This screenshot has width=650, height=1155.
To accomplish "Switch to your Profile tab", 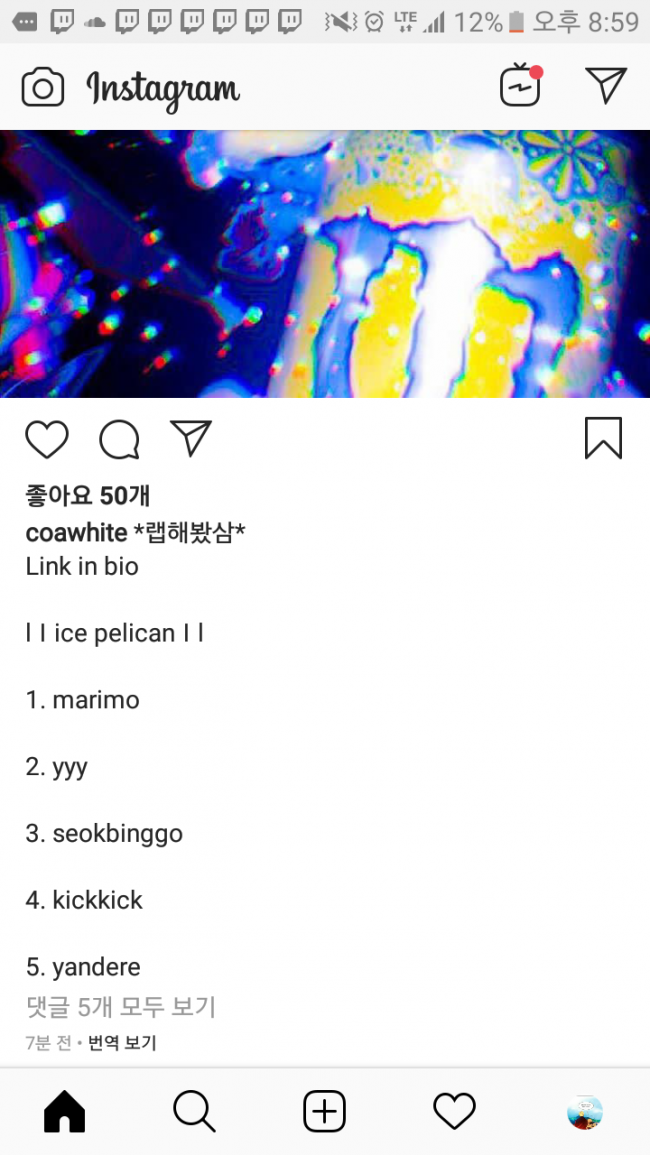I will (x=584, y=1111).
